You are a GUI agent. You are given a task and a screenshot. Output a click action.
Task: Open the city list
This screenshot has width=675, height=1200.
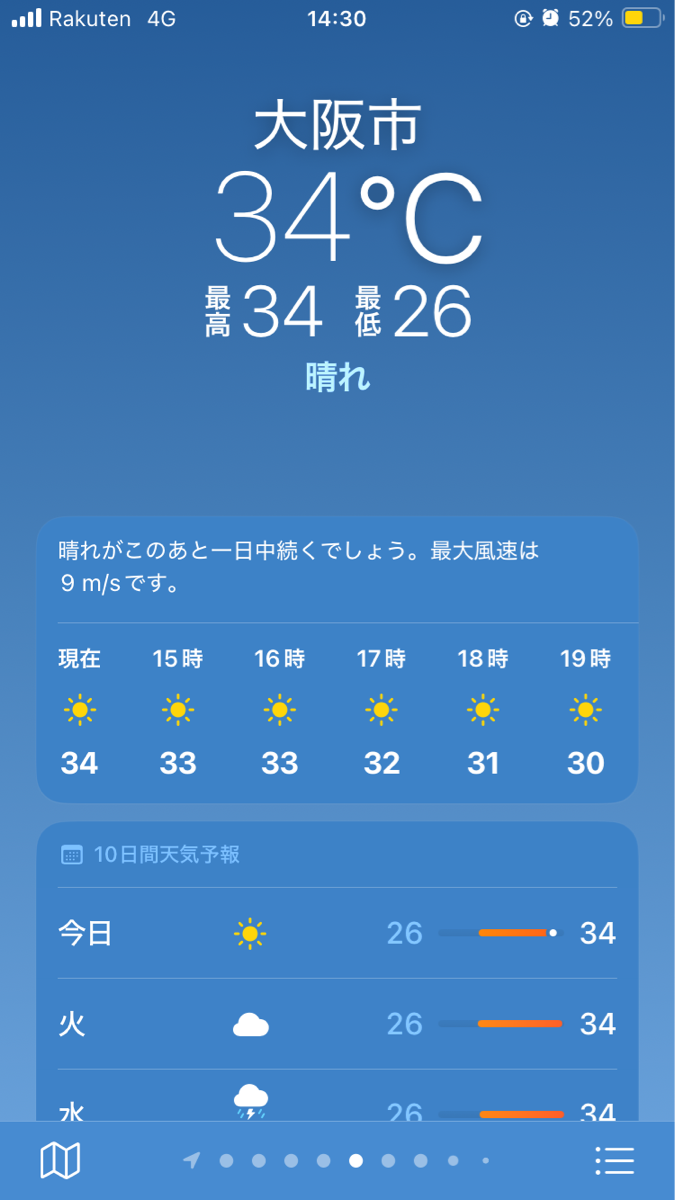[614, 1160]
